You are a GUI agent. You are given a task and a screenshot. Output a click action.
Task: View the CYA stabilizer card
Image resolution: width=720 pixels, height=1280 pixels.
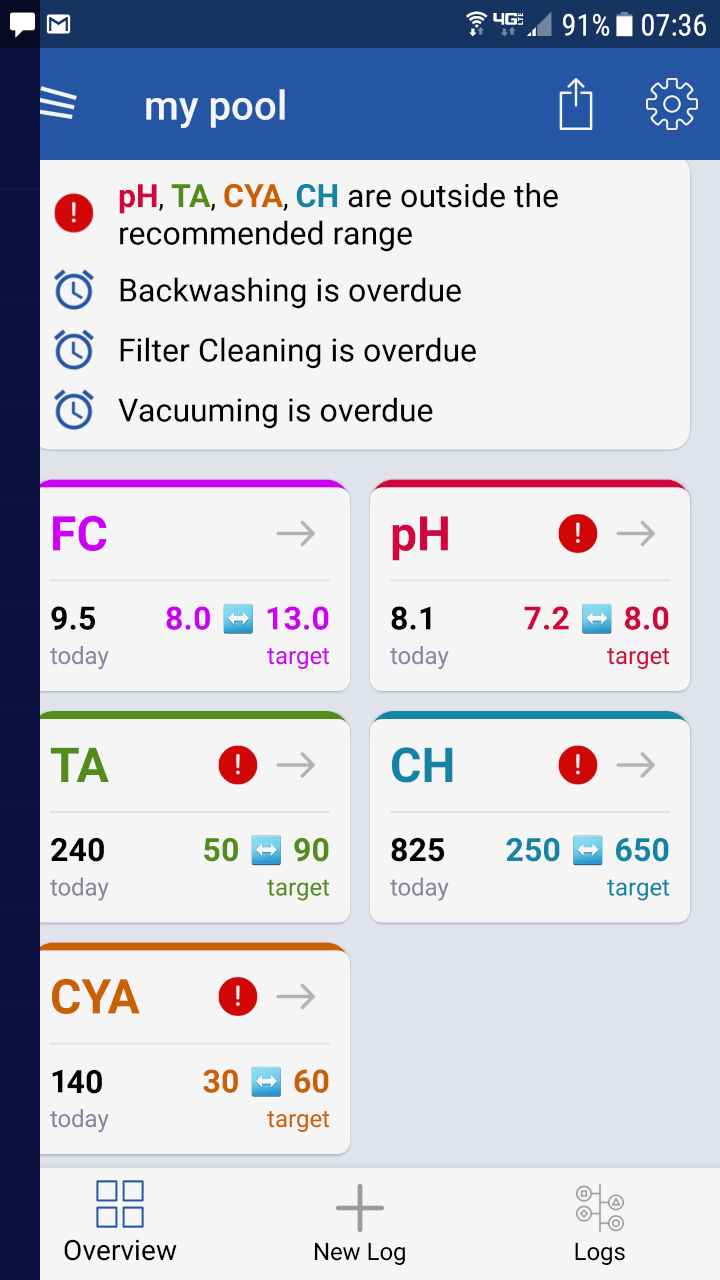tap(195, 1049)
